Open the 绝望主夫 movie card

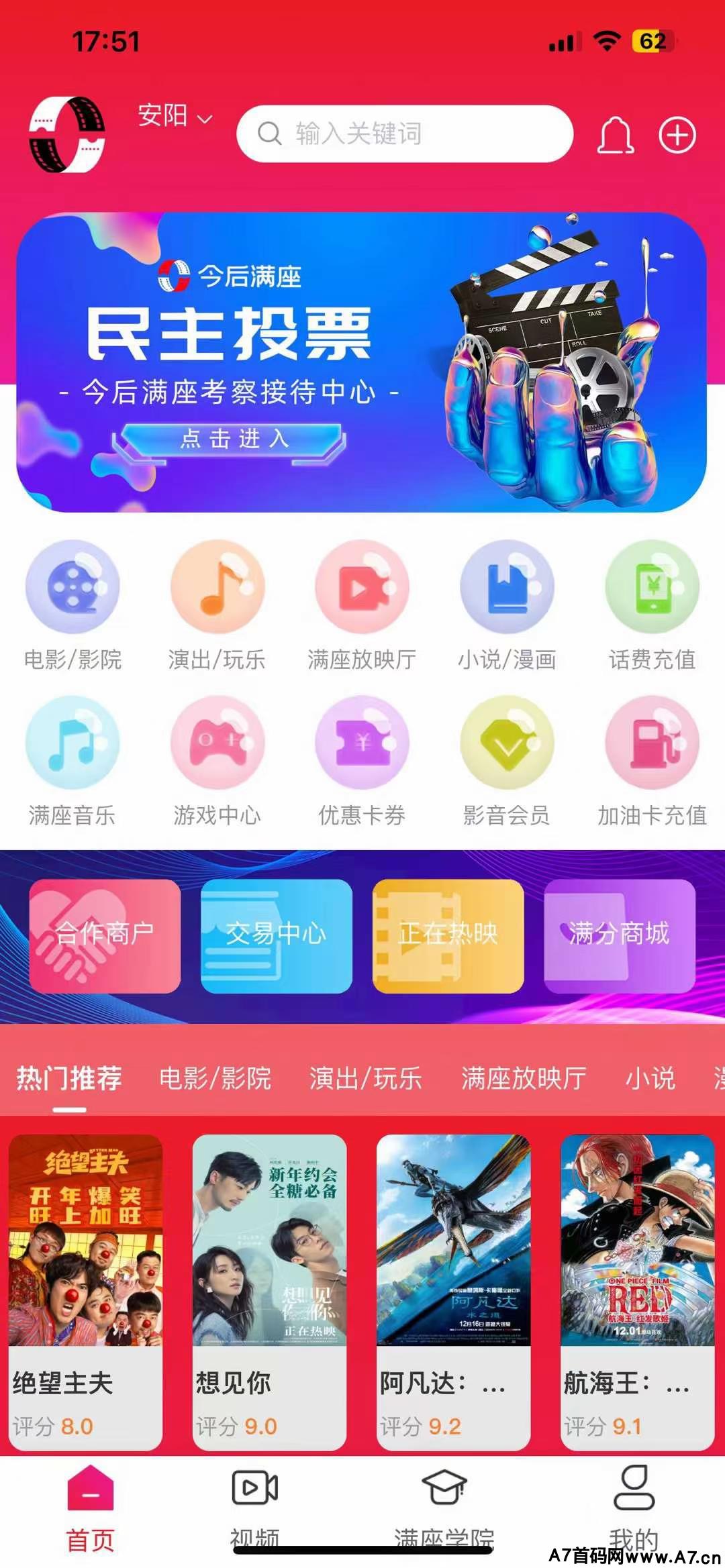tap(85, 1292)
